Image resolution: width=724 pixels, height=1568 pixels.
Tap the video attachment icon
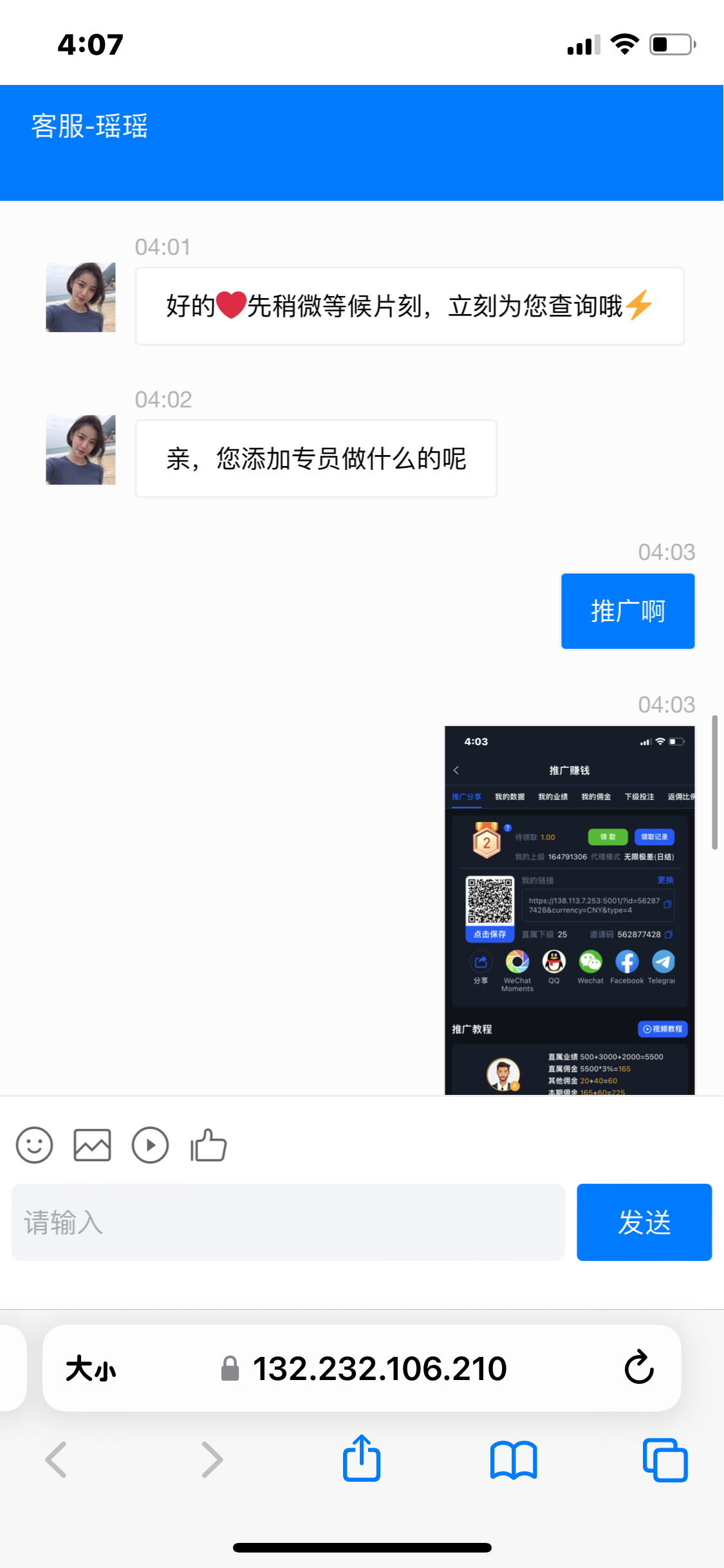150,1145
